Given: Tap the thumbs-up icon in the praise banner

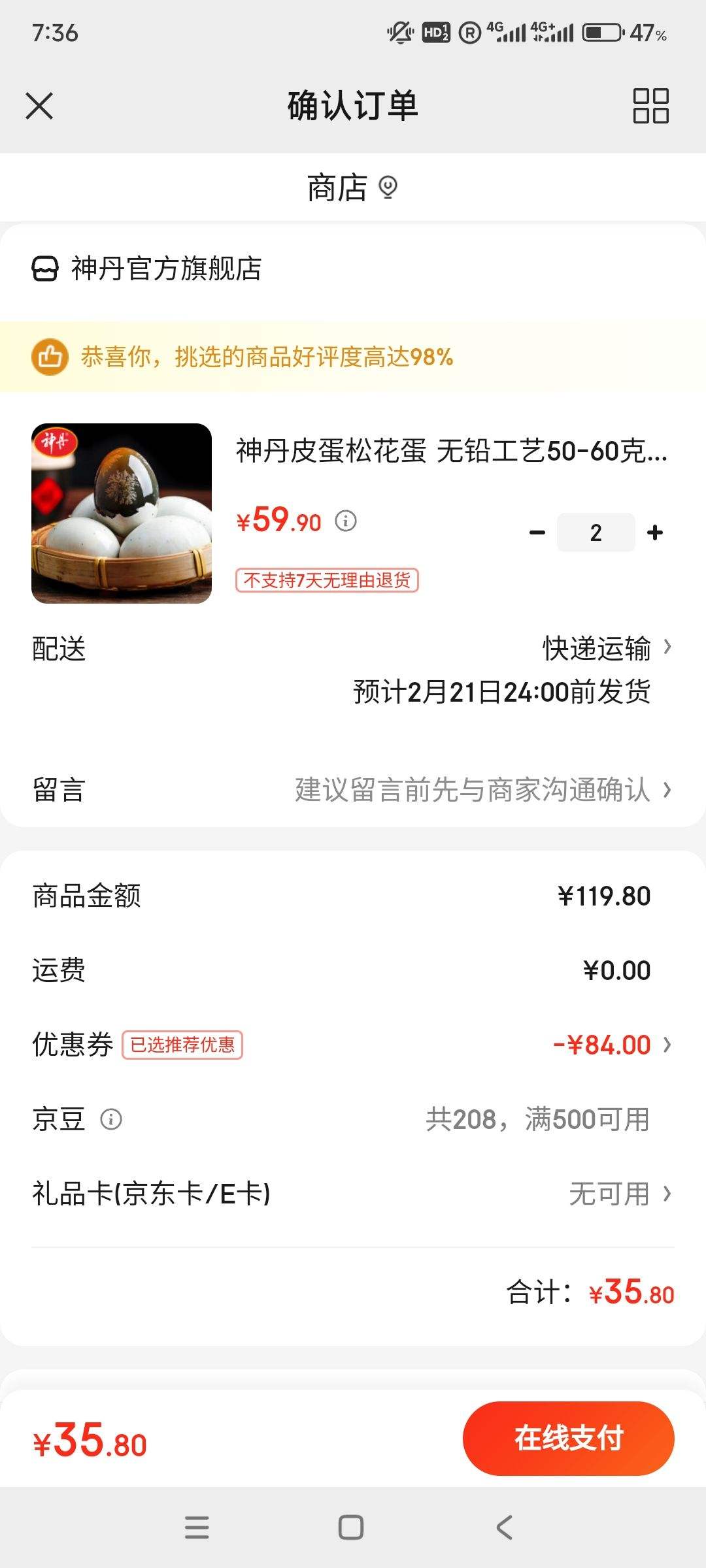Looking at the screenshot, I should (x=52, y=356).
